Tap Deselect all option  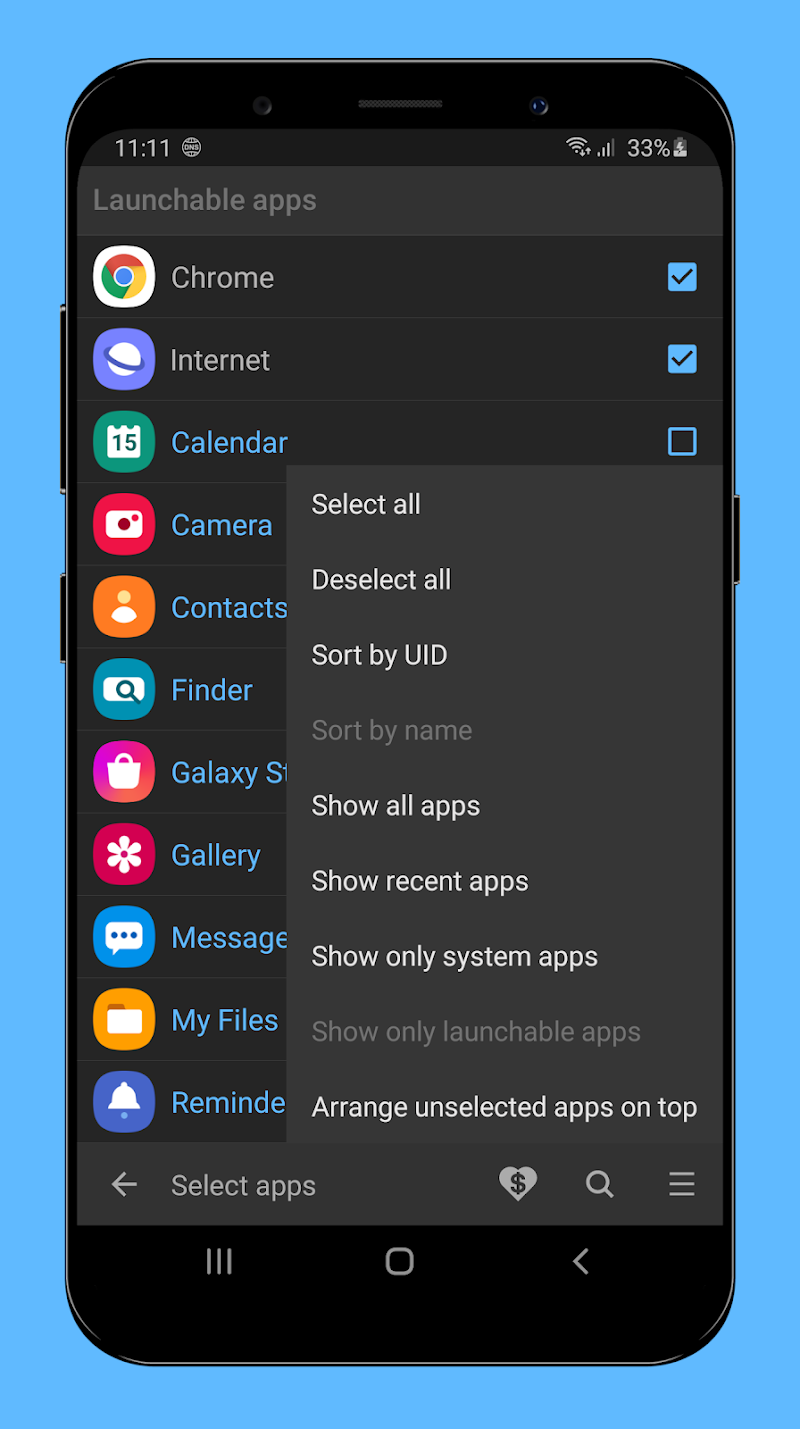click(381, 579)
